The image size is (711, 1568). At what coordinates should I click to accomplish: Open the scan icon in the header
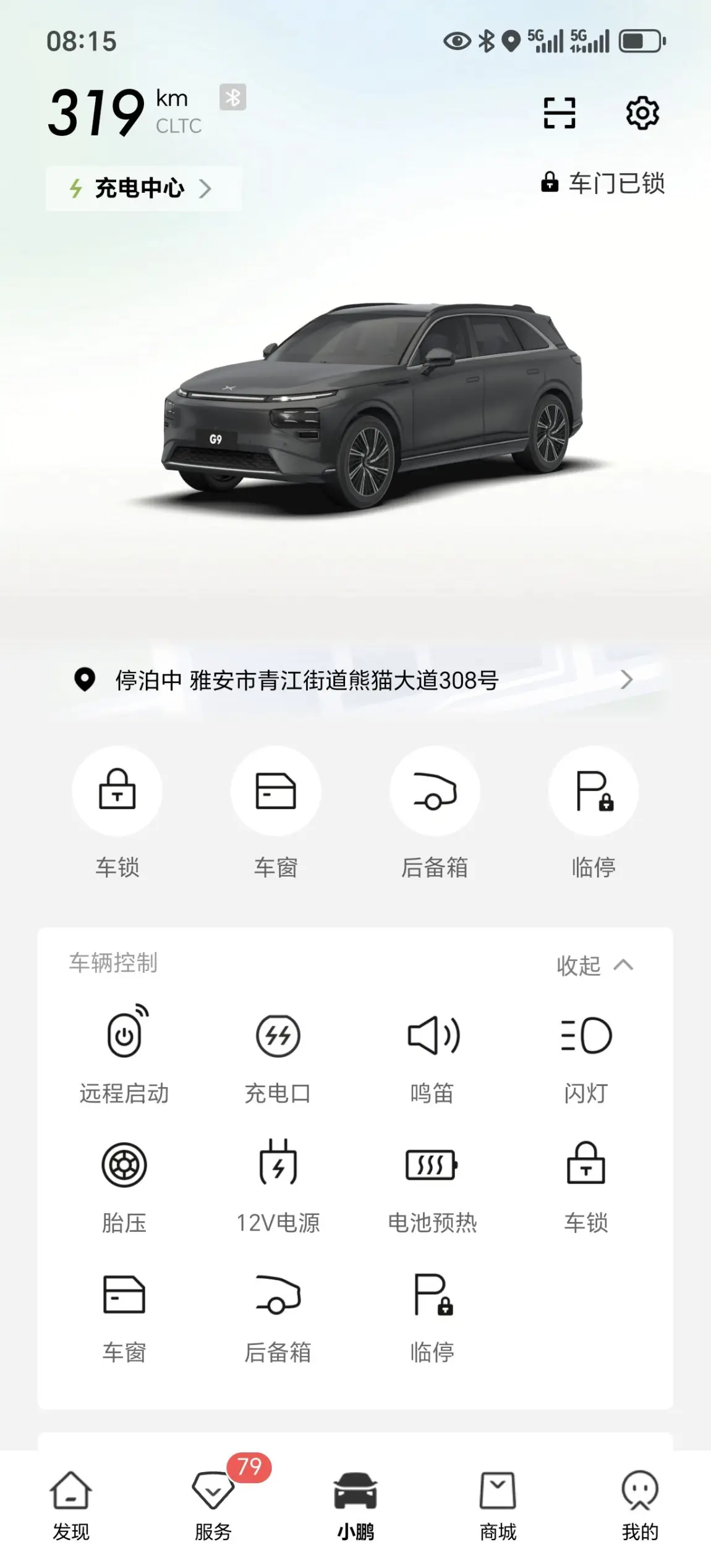(559, 113)
